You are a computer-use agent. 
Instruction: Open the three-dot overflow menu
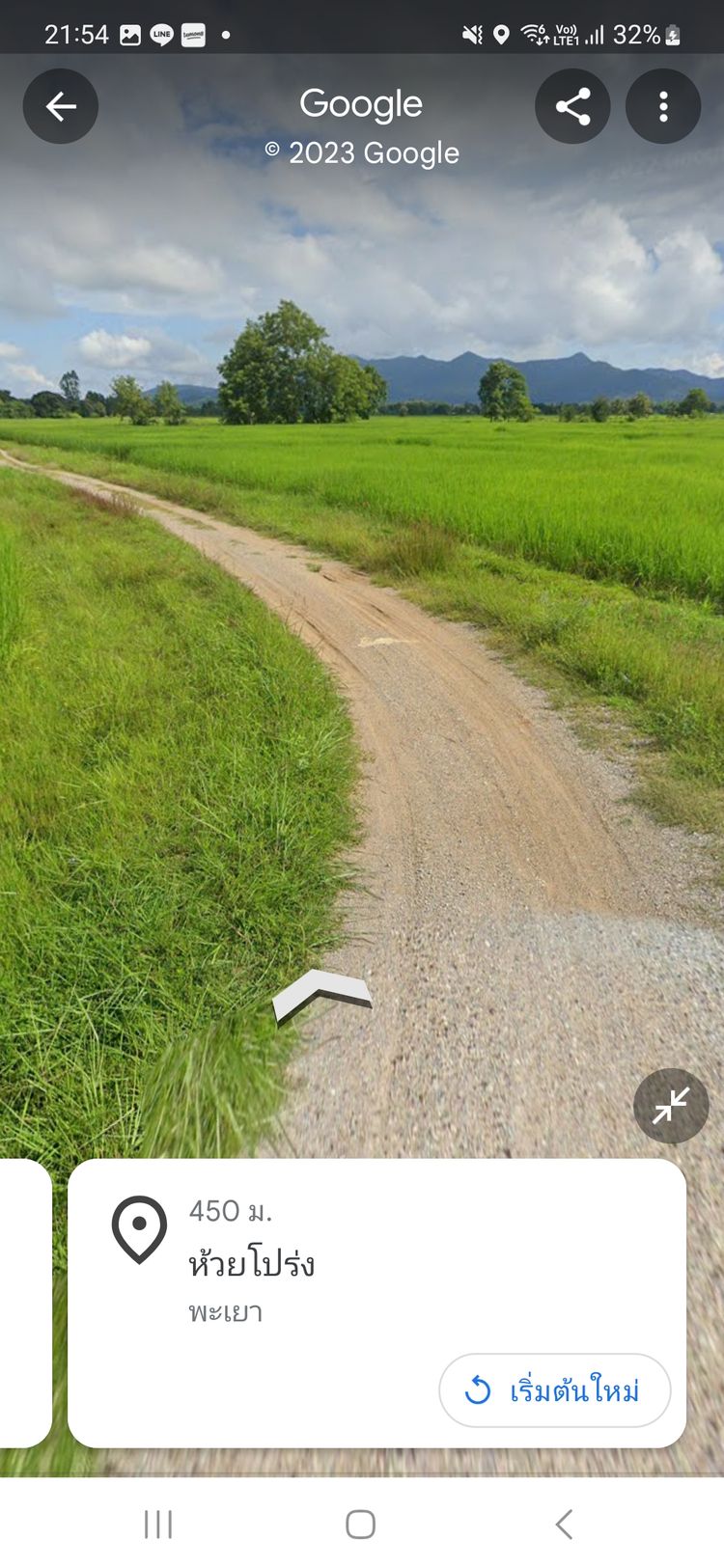[x=663, y=106]
